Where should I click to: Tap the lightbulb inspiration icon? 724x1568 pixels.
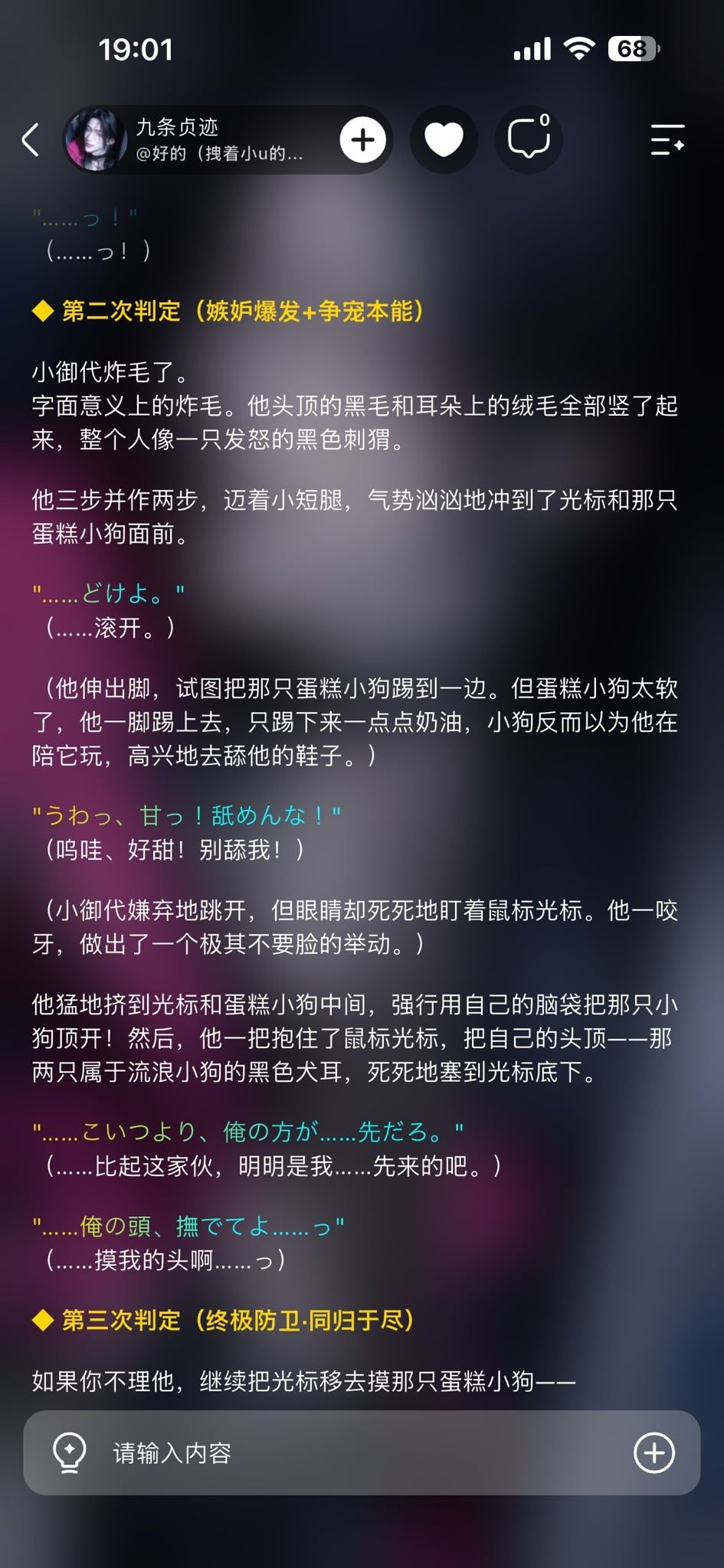pos(70,1453)
